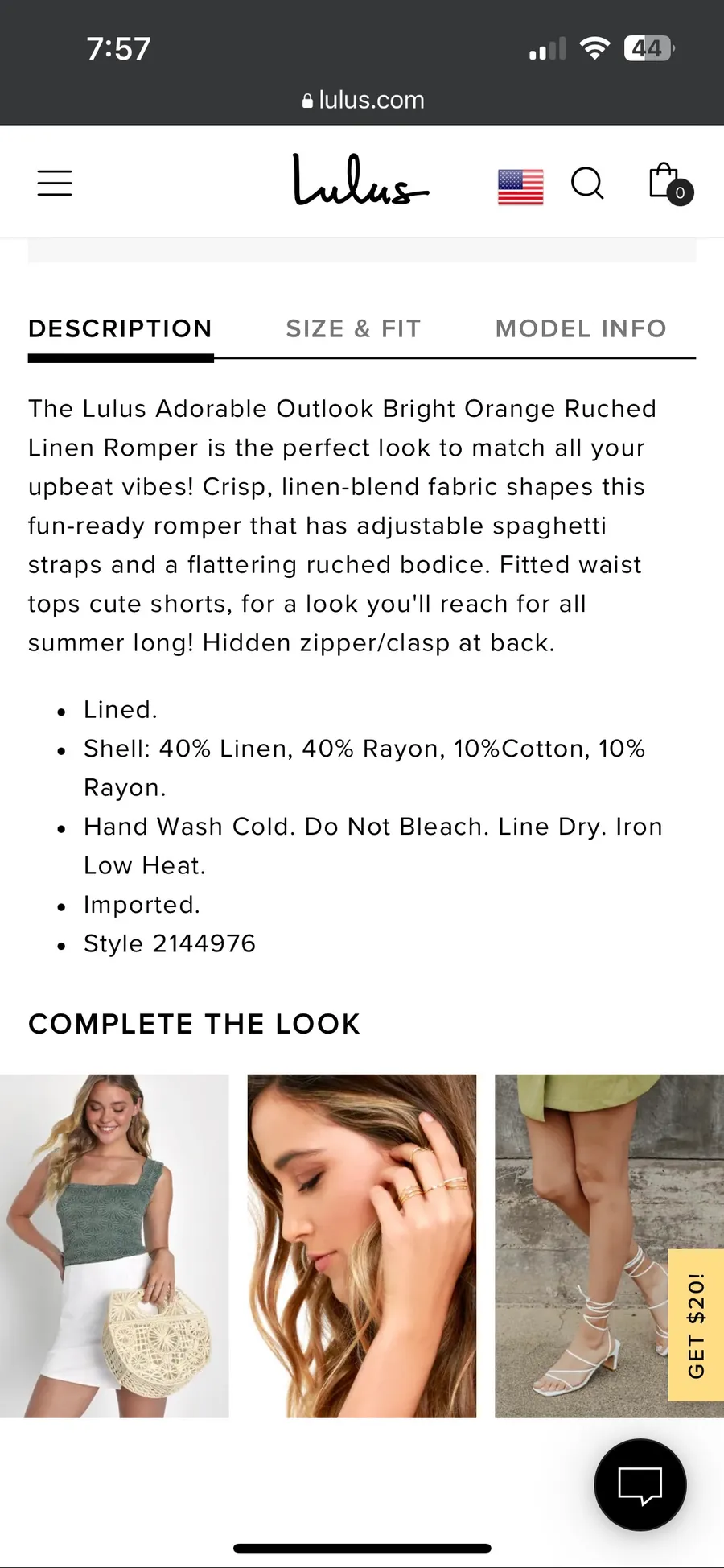The width and height of the screenshot is (724, 1568).
Task: Switch to the Size & Fit tab
Action: 353,328
